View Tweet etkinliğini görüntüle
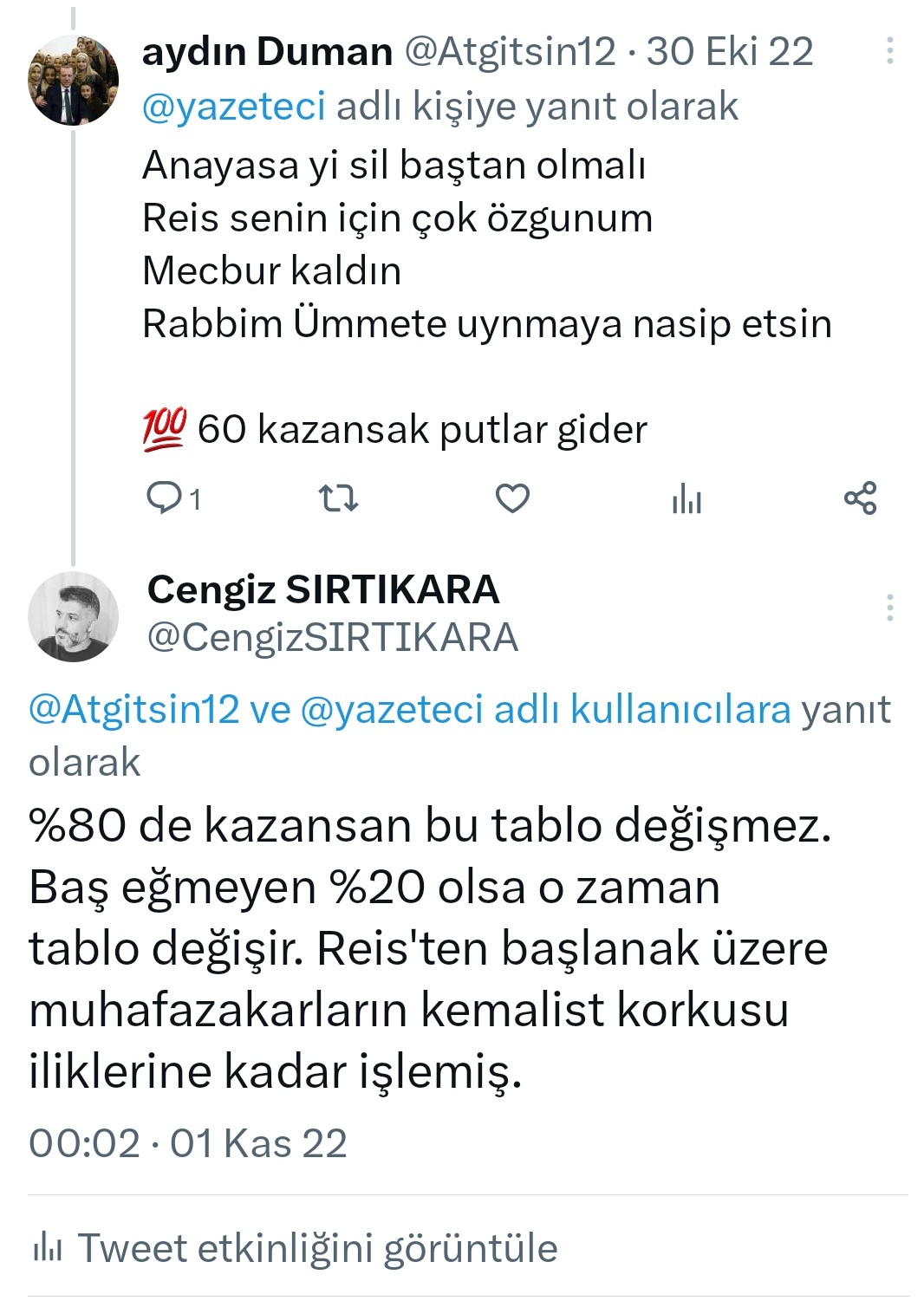 296,1248
